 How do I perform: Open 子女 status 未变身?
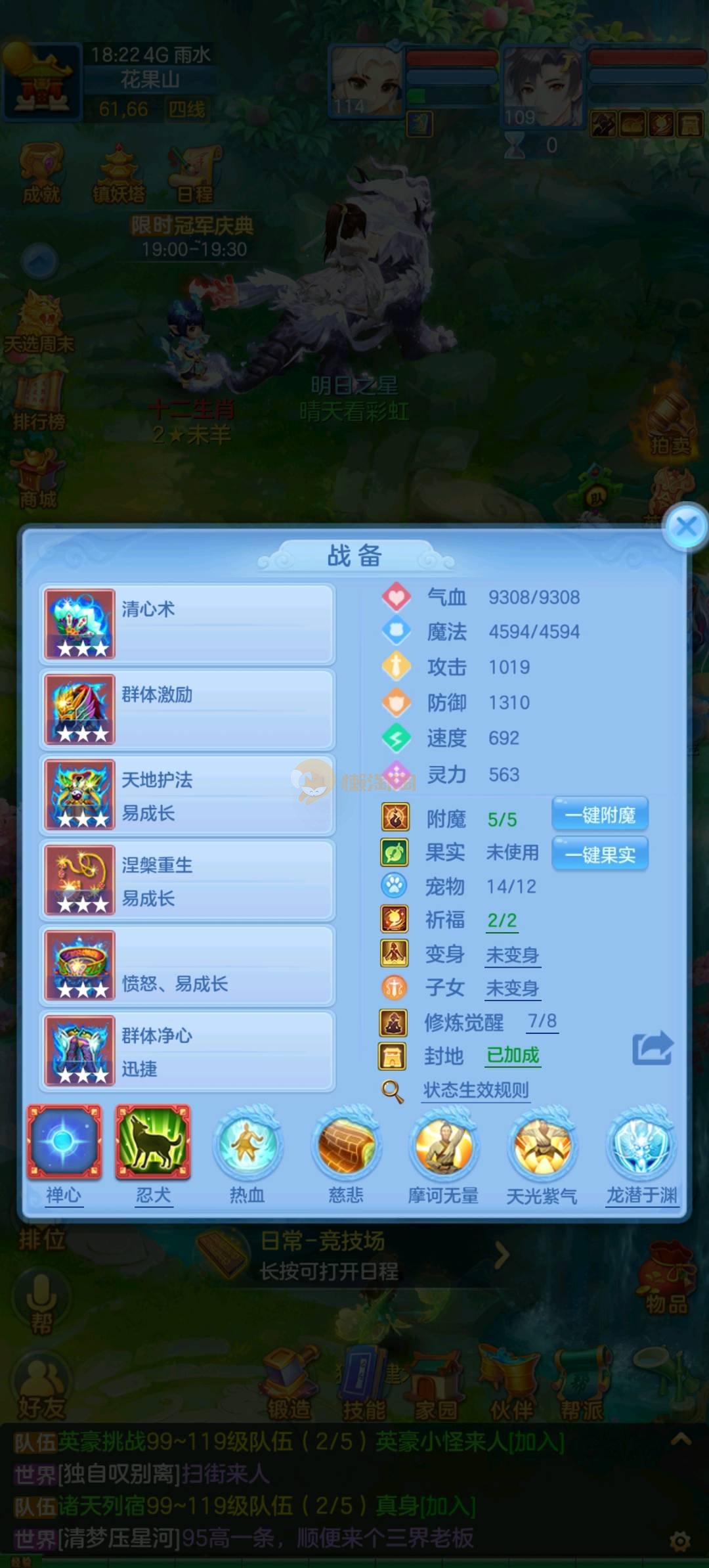pos(513,988)
